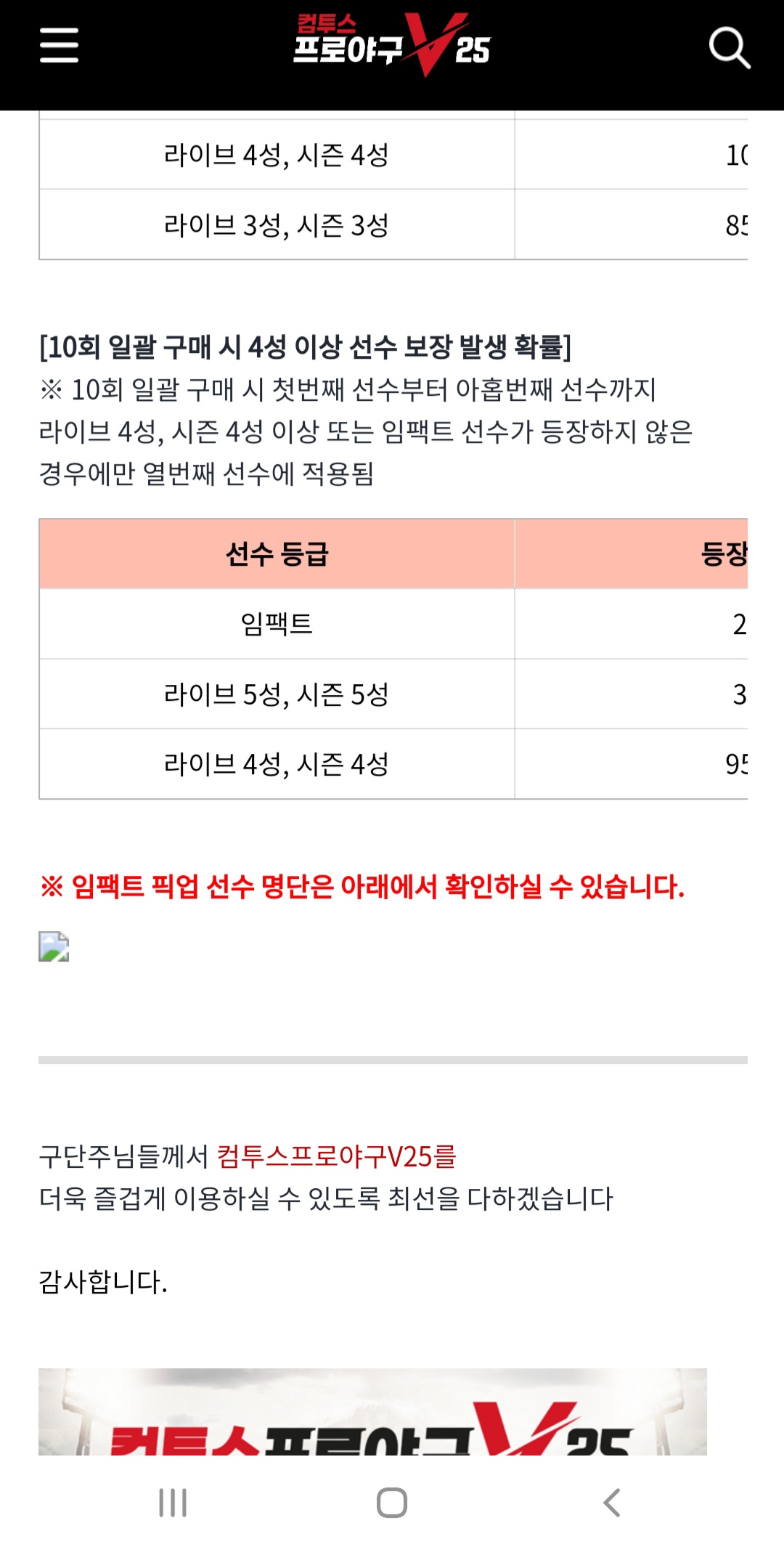Show recent apps
Viewport: 784px width, 1547px height.
tap(173, 1502)
